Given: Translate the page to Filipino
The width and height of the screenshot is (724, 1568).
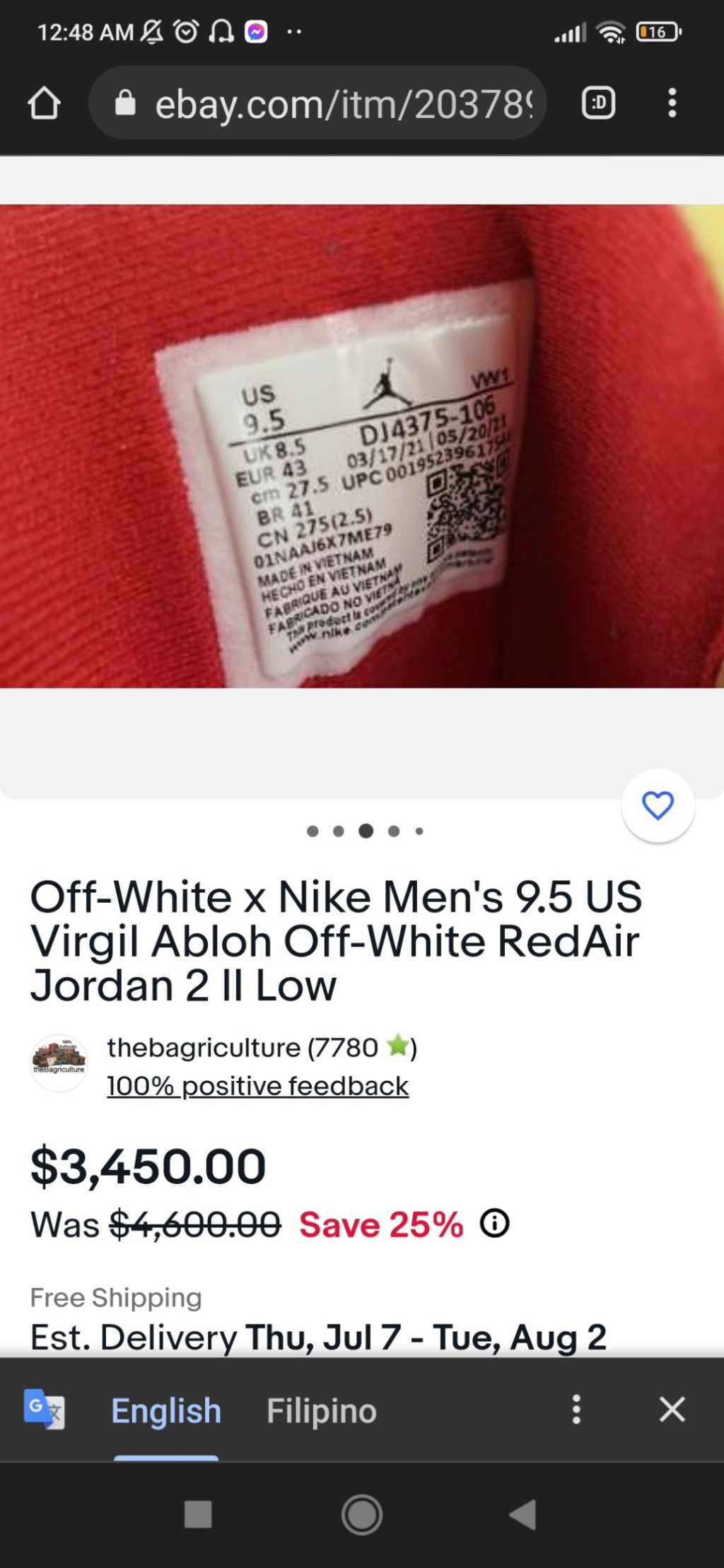Looking at the screenshot, I should (321, 1410).
